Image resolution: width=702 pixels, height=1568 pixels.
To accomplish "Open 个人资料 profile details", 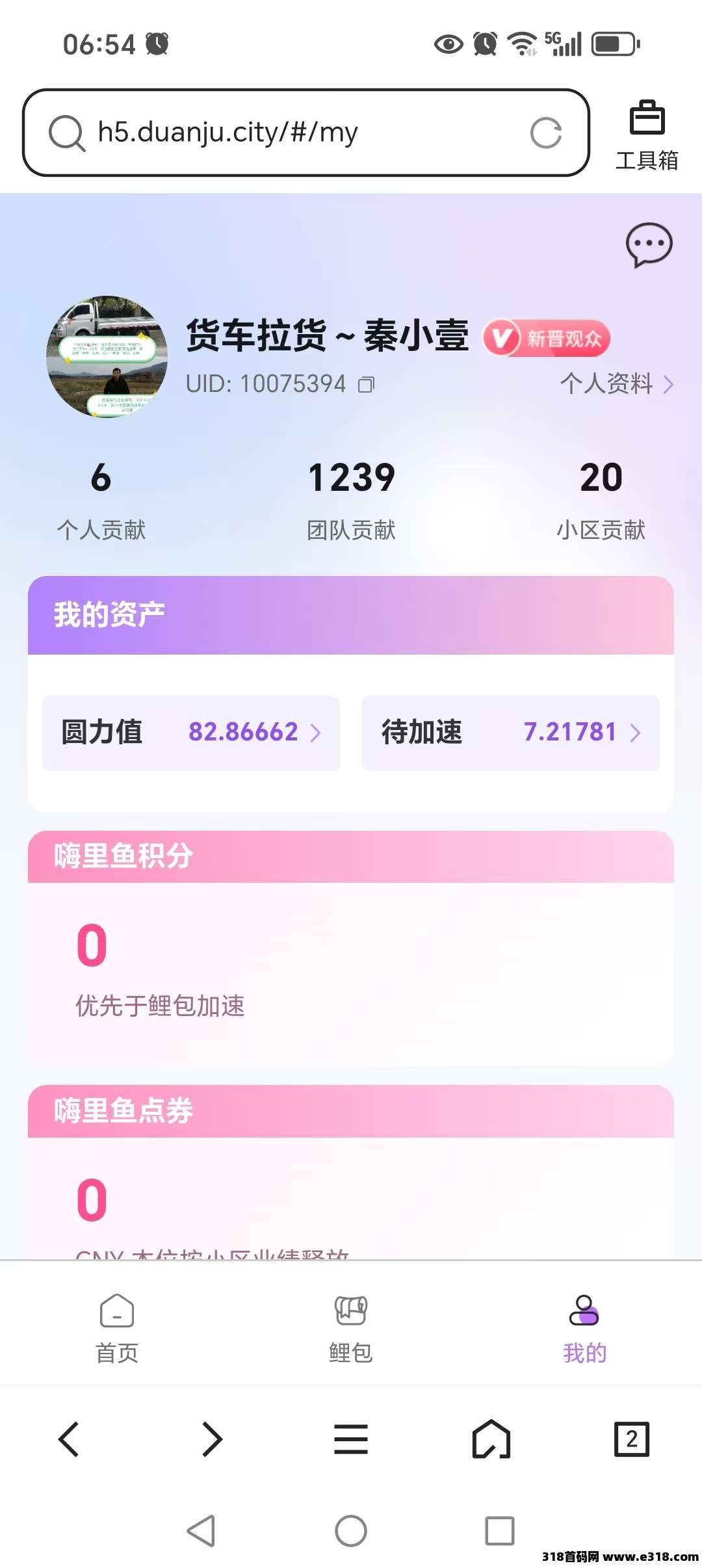I will pos(616,384).
